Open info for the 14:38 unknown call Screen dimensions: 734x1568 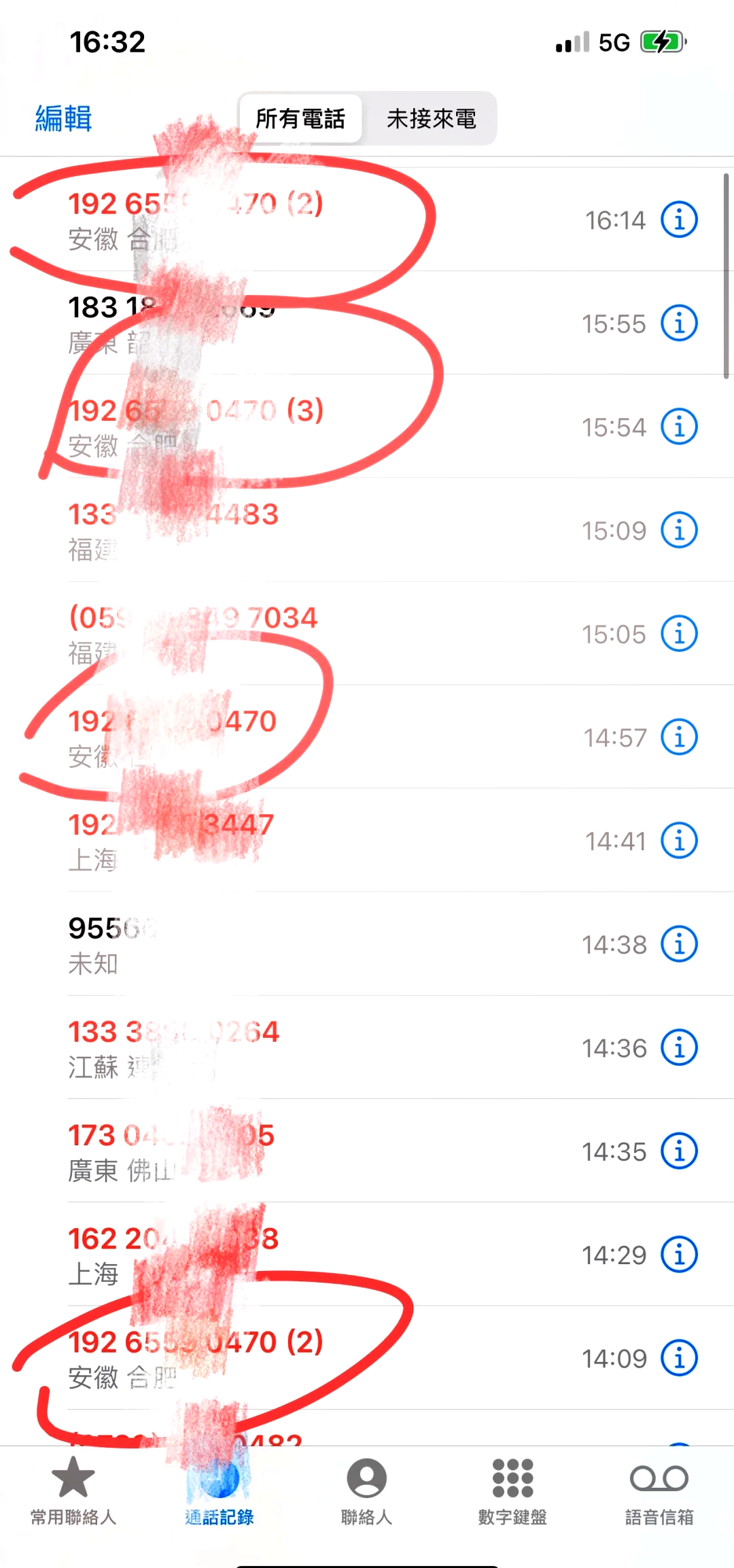pos(679,943)
